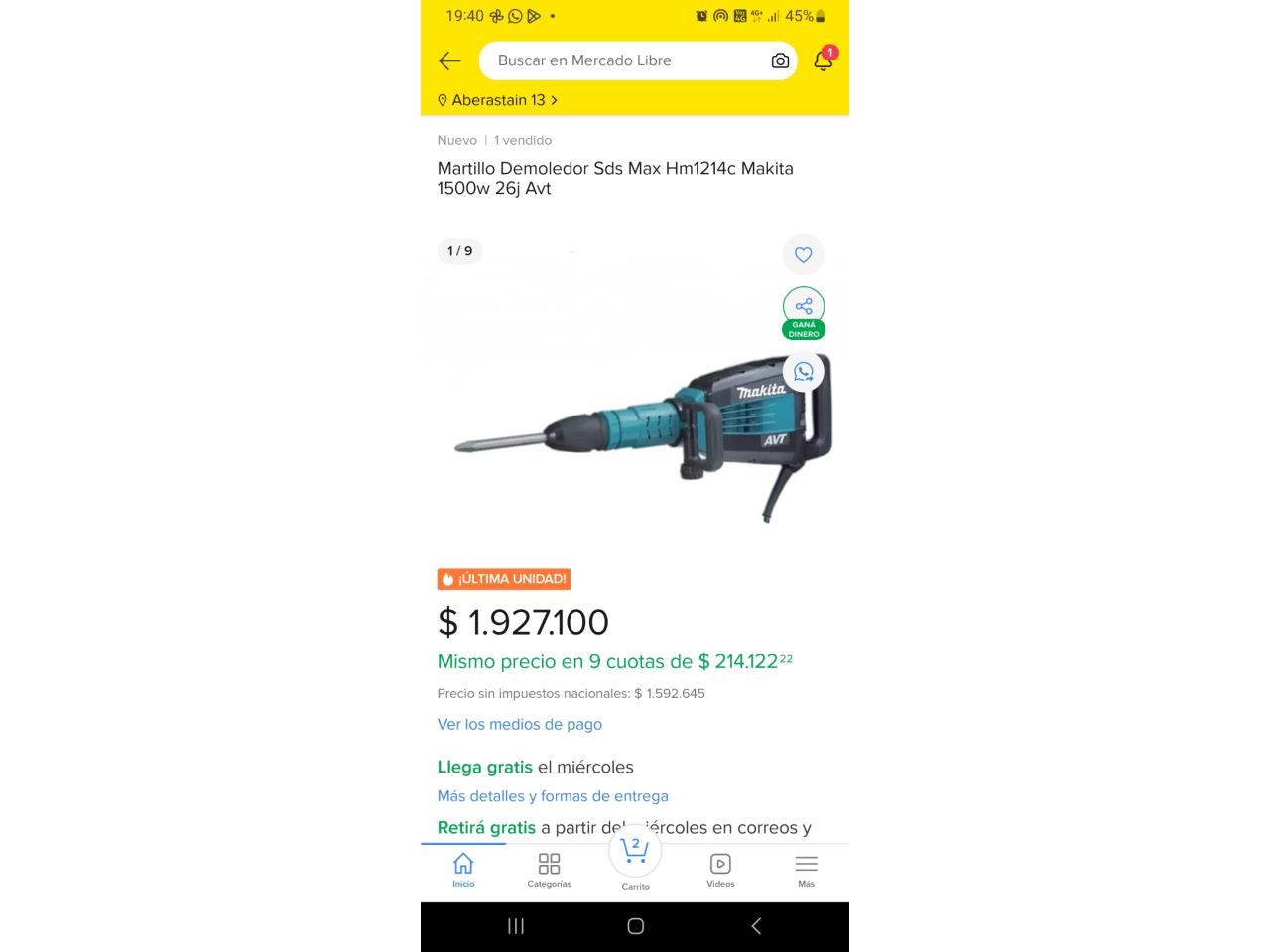The height and width of the screenshot is (952, 1270).
Task: Share the product via Ganá dinero icon
Action: click(x=804, y=308)
